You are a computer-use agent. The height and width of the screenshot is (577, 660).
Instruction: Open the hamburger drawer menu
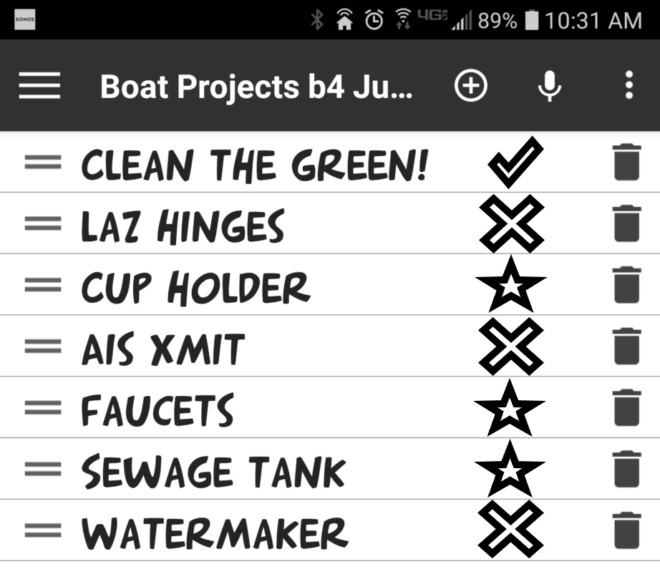[39, 86]
